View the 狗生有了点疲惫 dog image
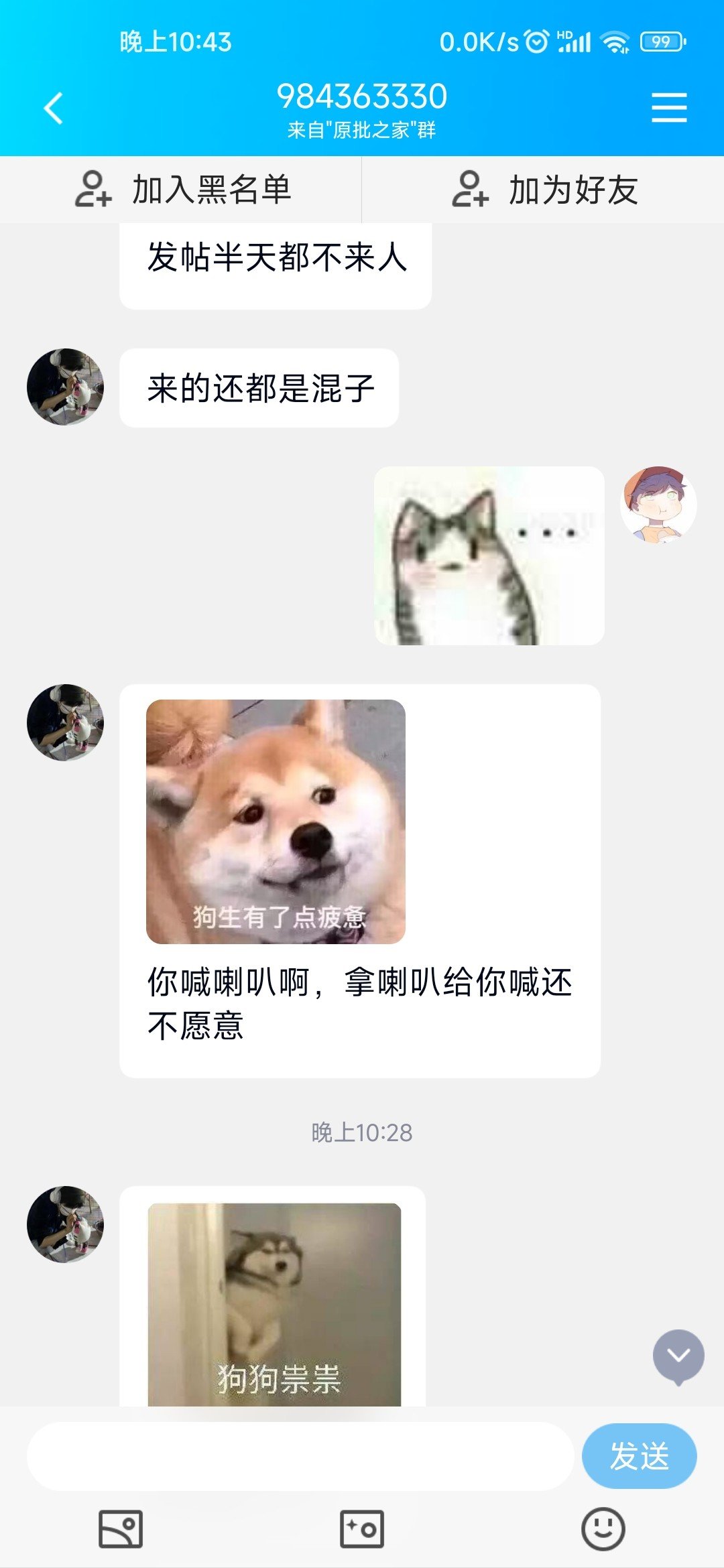This screenshot has width=724, height=1568. 276,822
